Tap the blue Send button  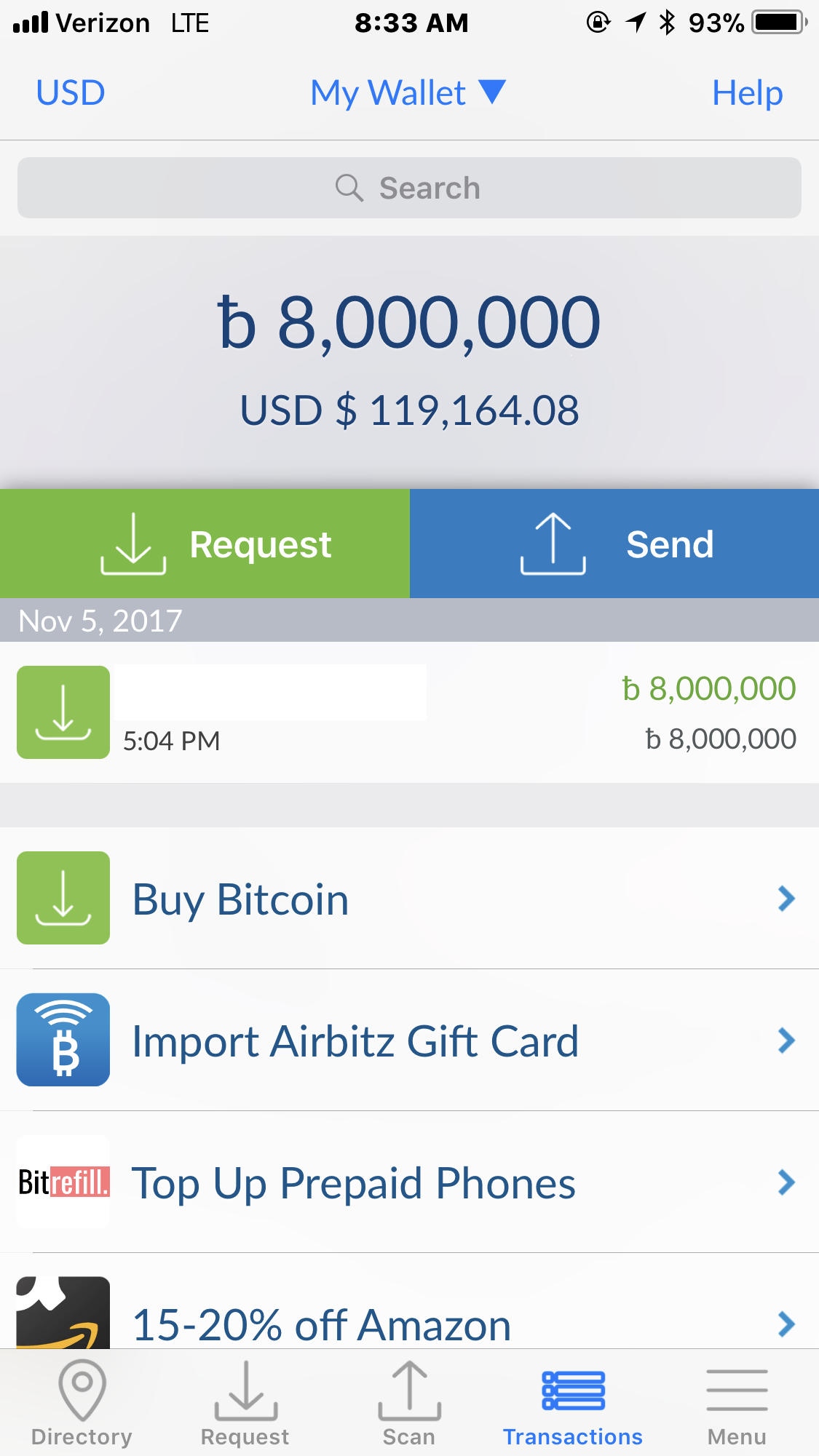pyautogui.click(x=614, y=544)
